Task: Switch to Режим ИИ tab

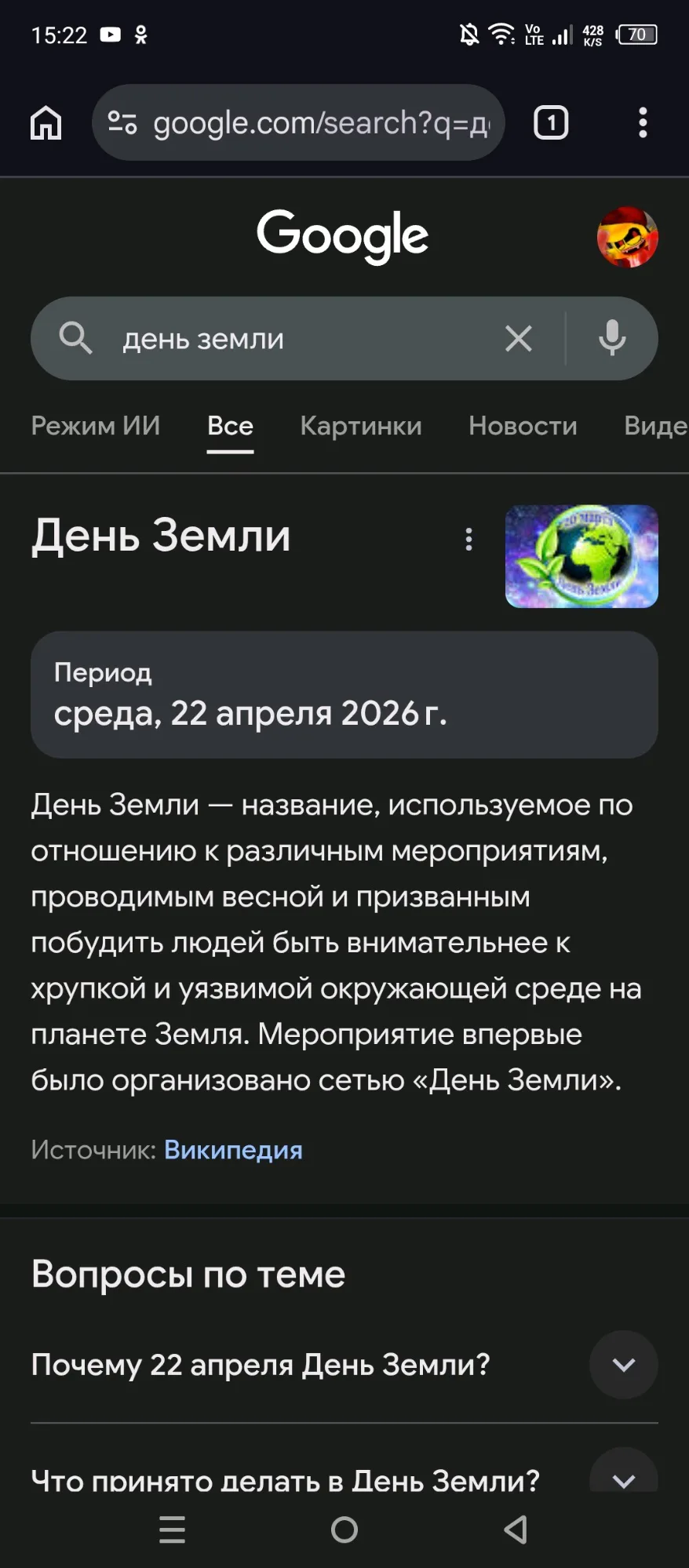Action: click(x=96, y=426)
